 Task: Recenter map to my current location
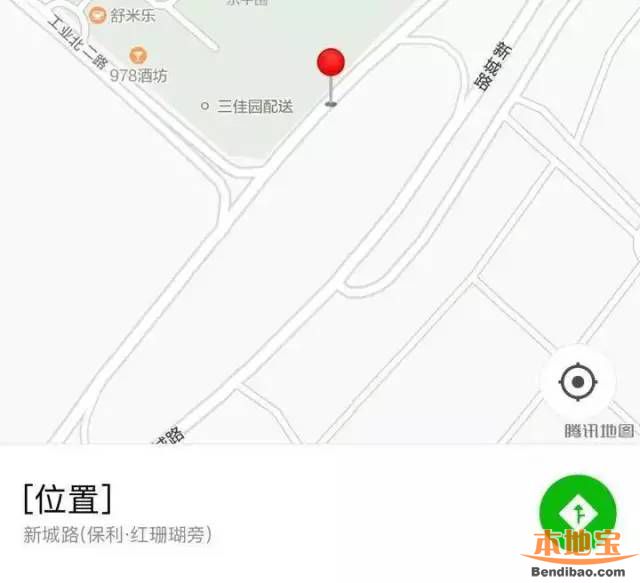577,382
